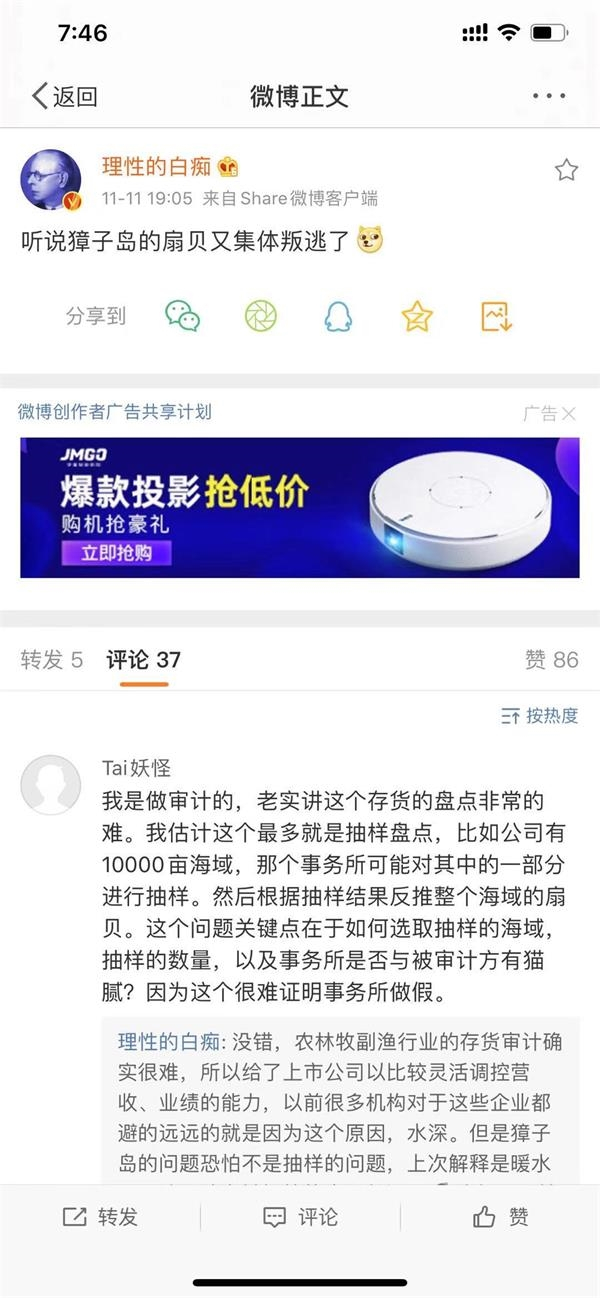
Task: Share to WeChat Moments
Action: [x=260, y=316]
